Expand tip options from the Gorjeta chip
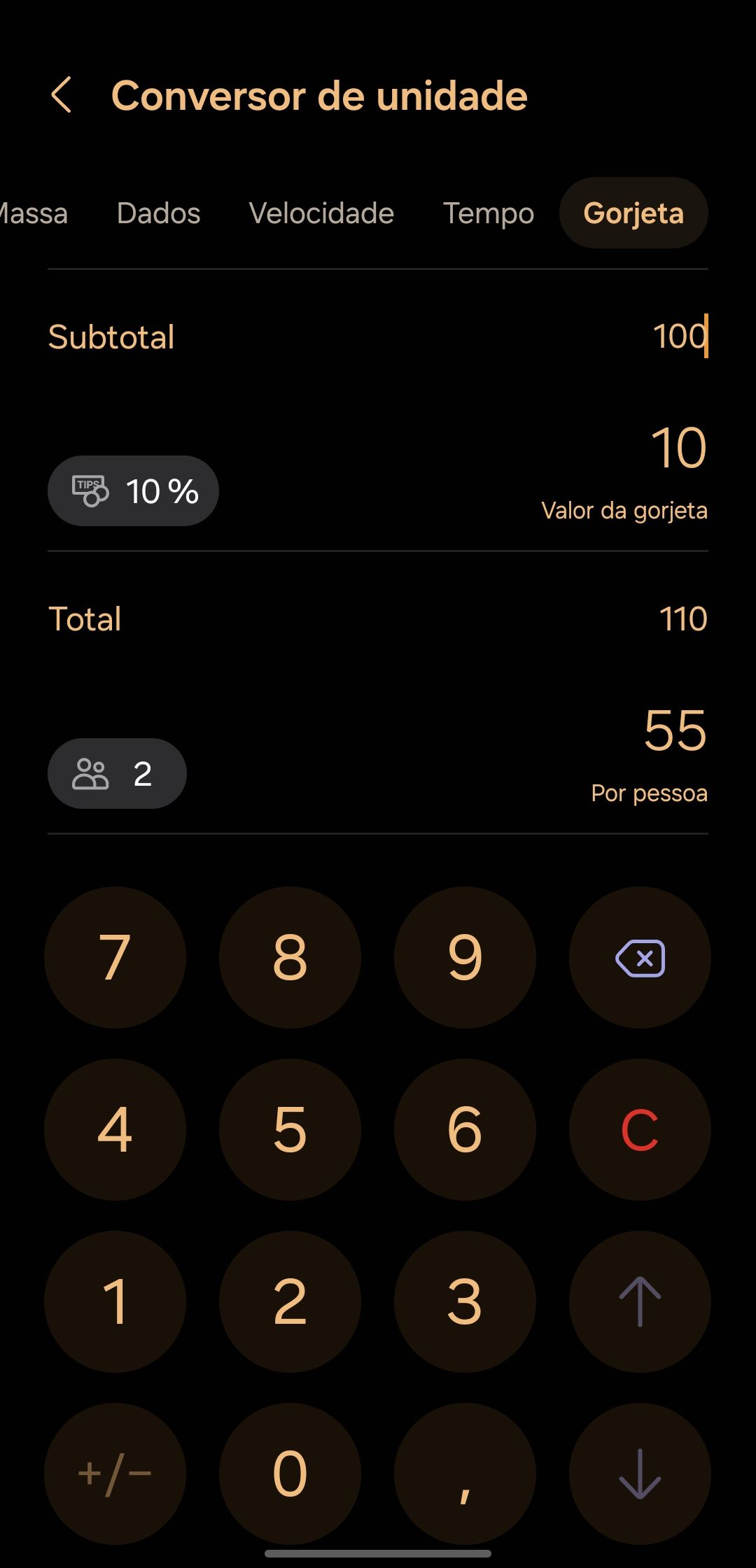 pyautogui.click(x=633, y=213)
